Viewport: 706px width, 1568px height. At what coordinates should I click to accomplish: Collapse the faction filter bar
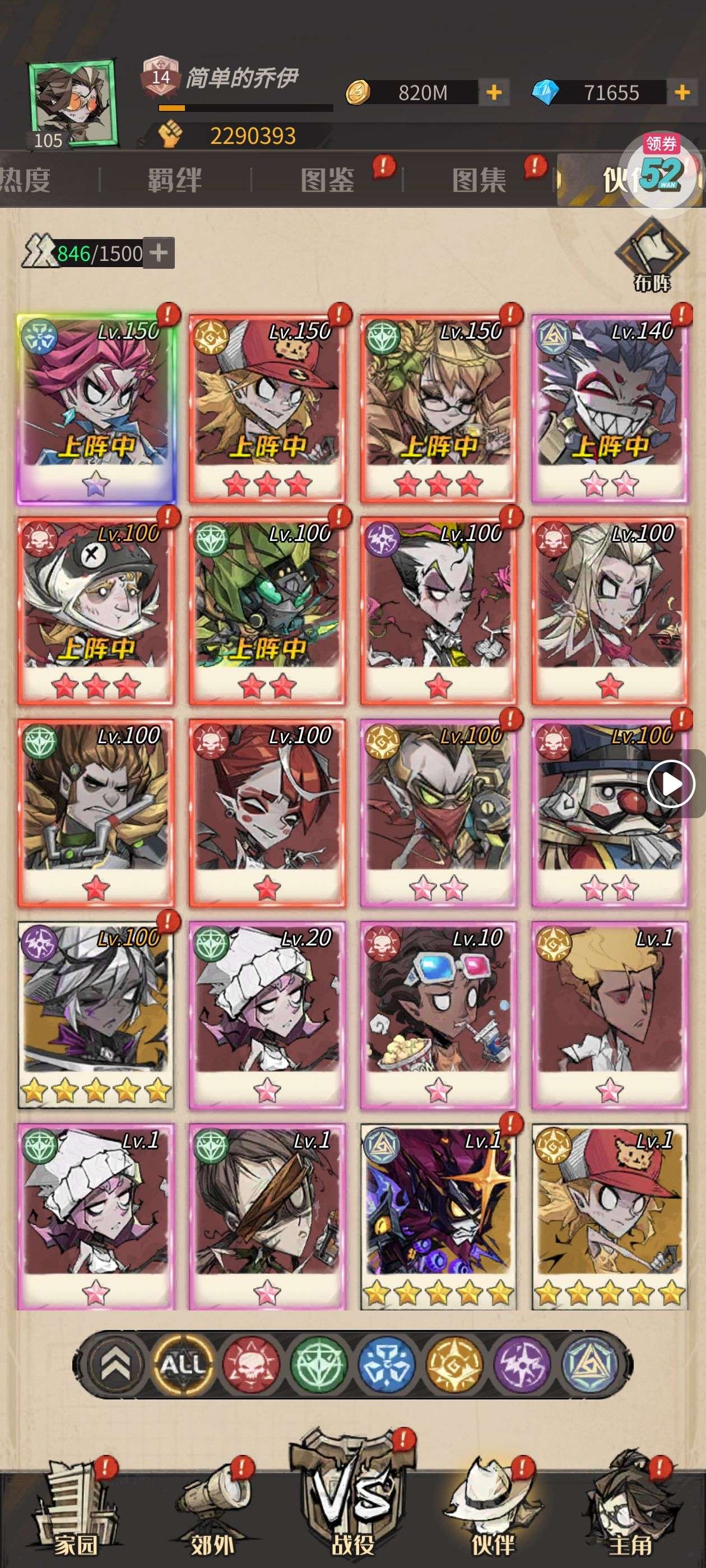click(x=114, y=1365)
